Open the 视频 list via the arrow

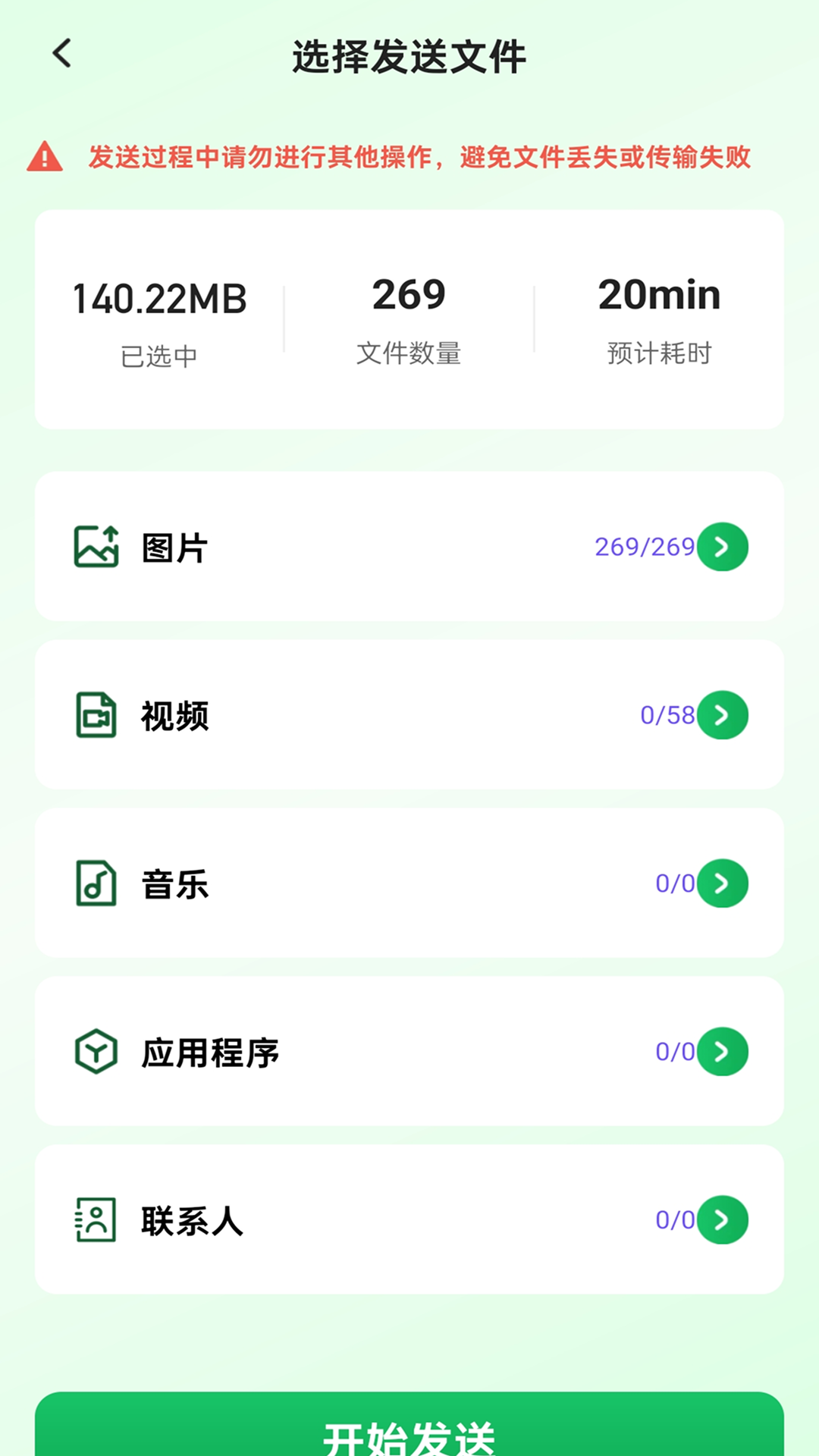click(x=721, y=715)
